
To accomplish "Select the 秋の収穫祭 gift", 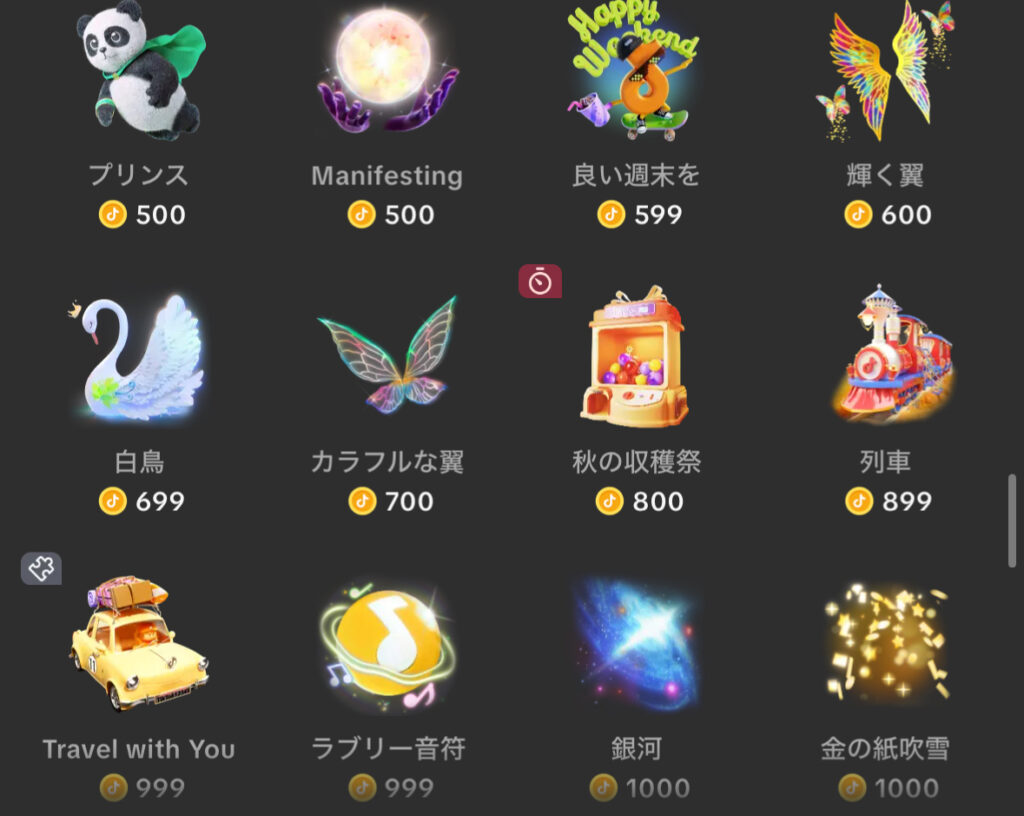I will 635,358.
